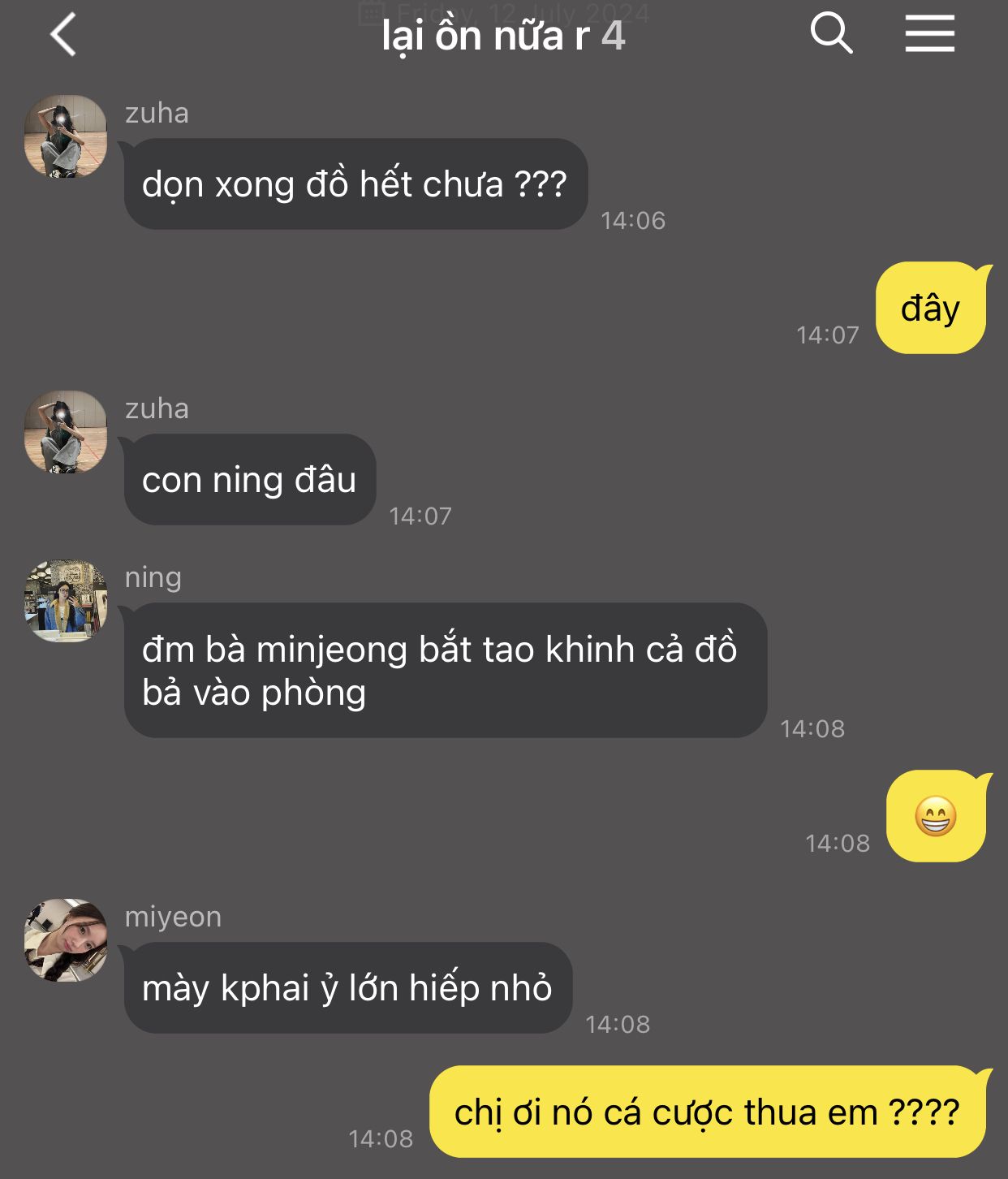Open ning's profile picture

coord(66,601)
